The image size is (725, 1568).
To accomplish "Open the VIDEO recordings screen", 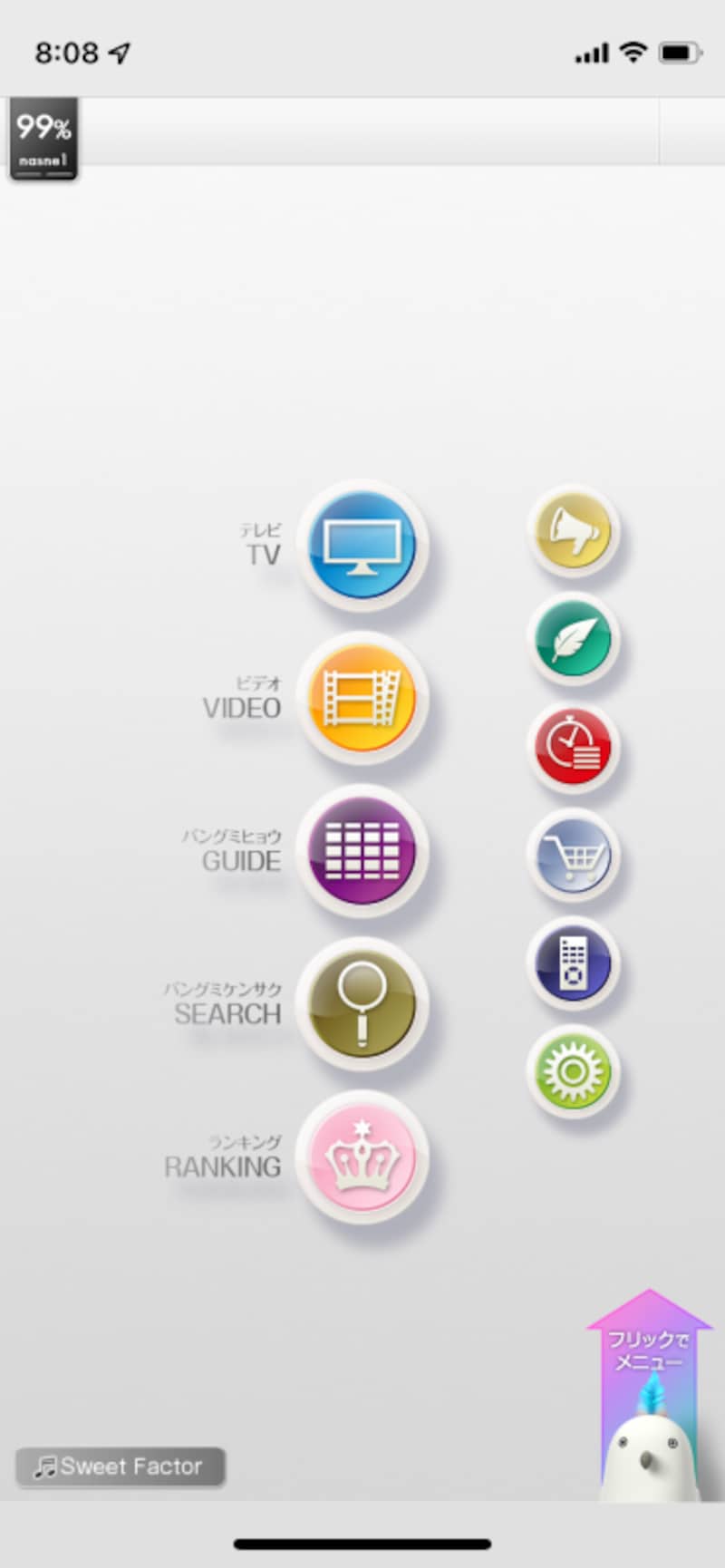I will (362, 699).
